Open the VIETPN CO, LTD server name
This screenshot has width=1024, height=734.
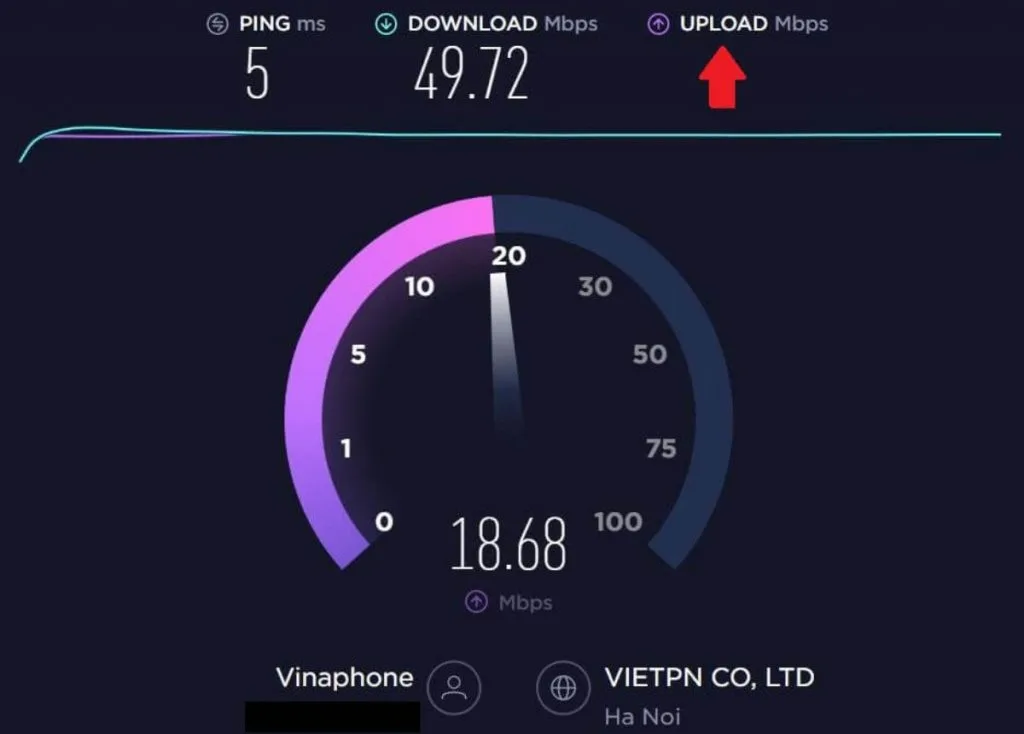(709, 678)
